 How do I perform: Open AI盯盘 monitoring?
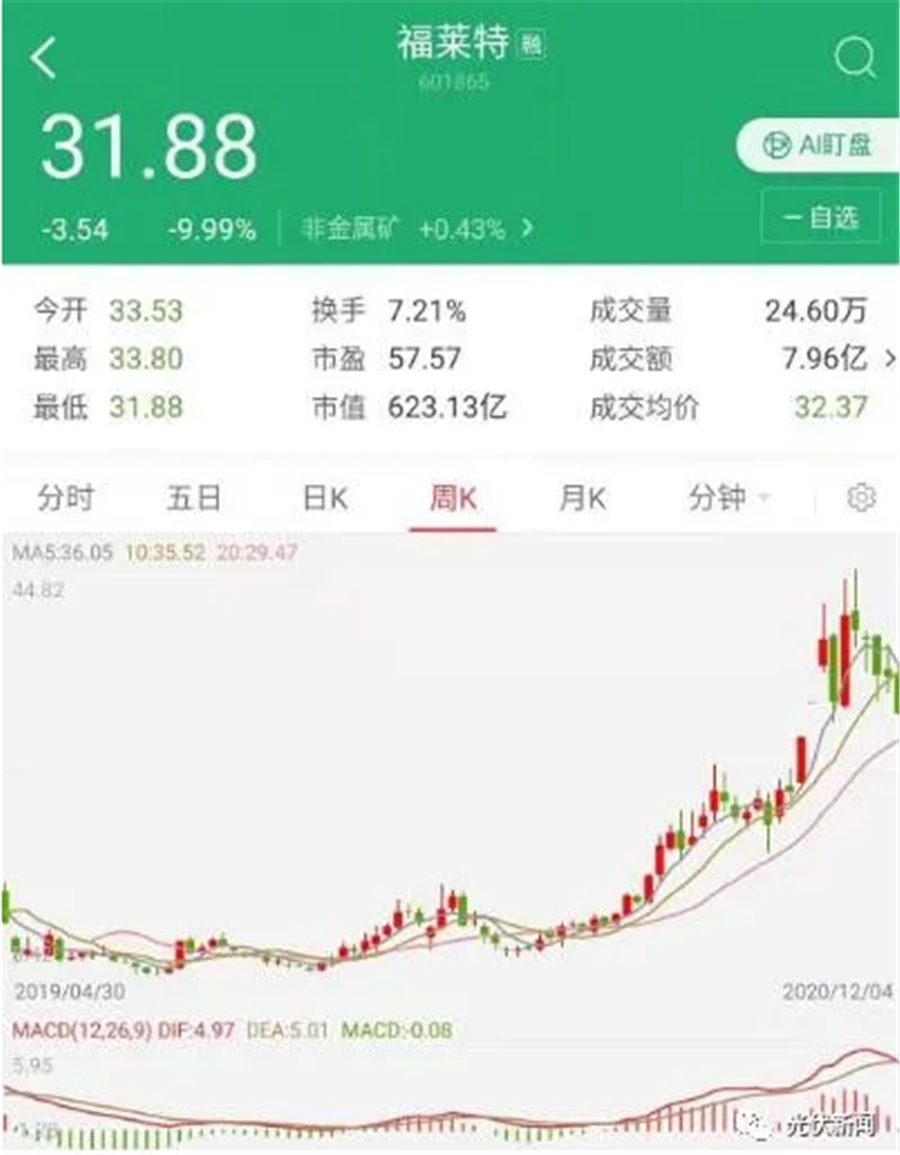[x=818, y=146]
